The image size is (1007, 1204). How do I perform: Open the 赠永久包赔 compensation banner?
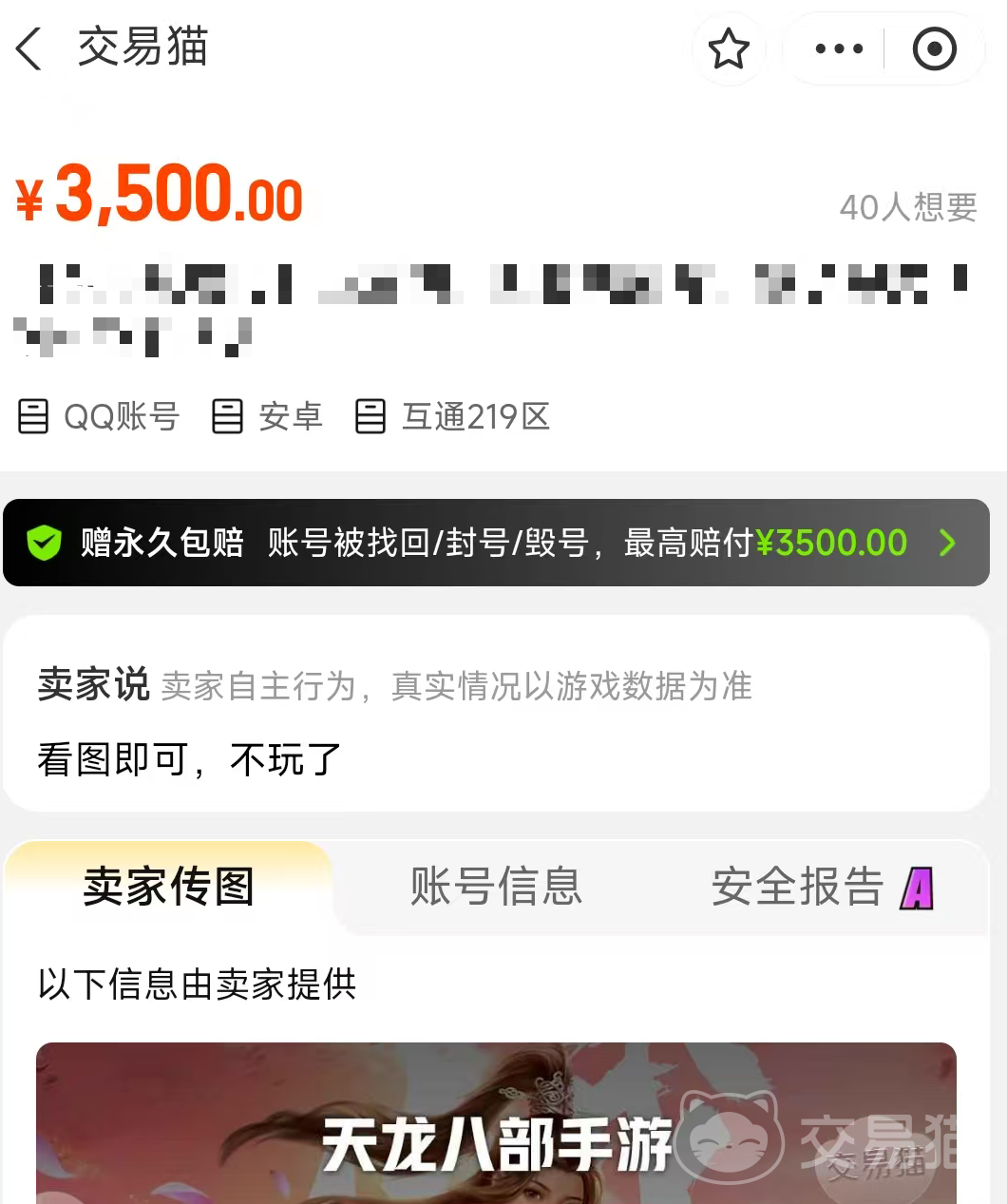coord(496,543)
